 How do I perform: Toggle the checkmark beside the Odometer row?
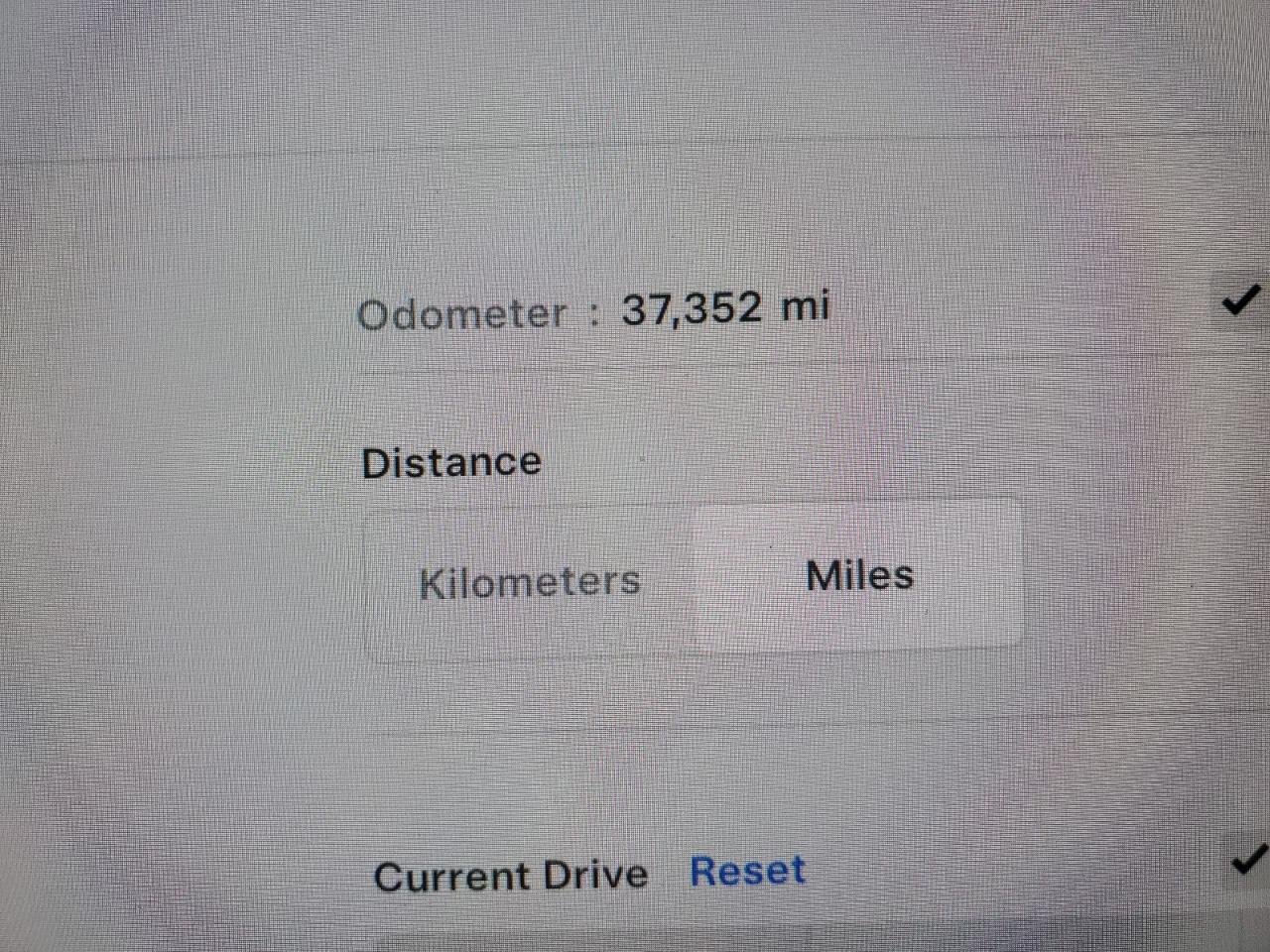tap(1240, 299)
